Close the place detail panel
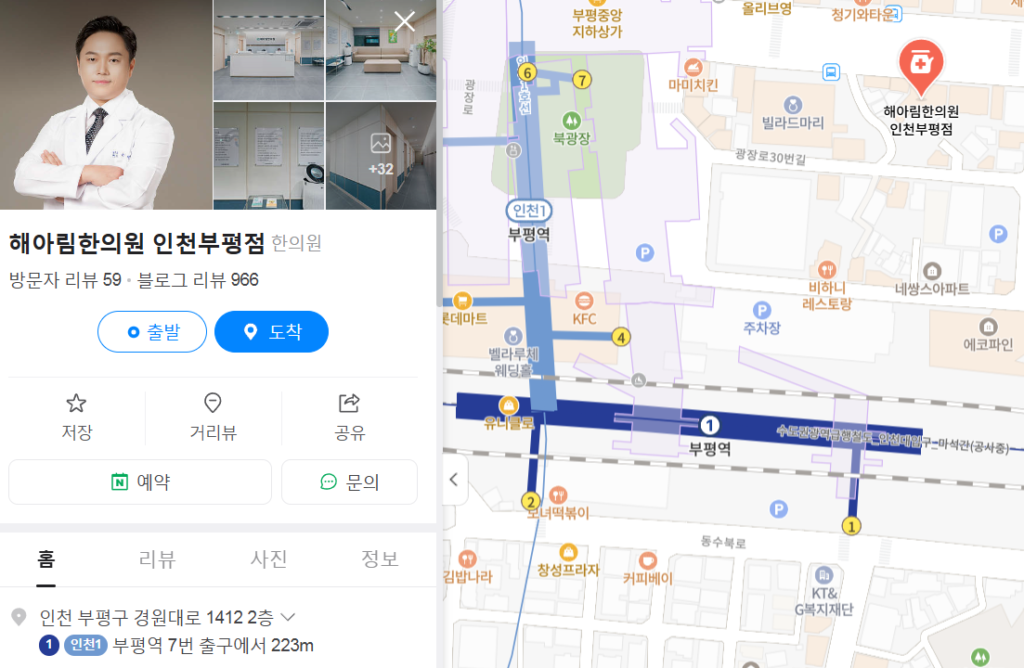This screenshot has width=1024, height=668. tap(404, 22)
